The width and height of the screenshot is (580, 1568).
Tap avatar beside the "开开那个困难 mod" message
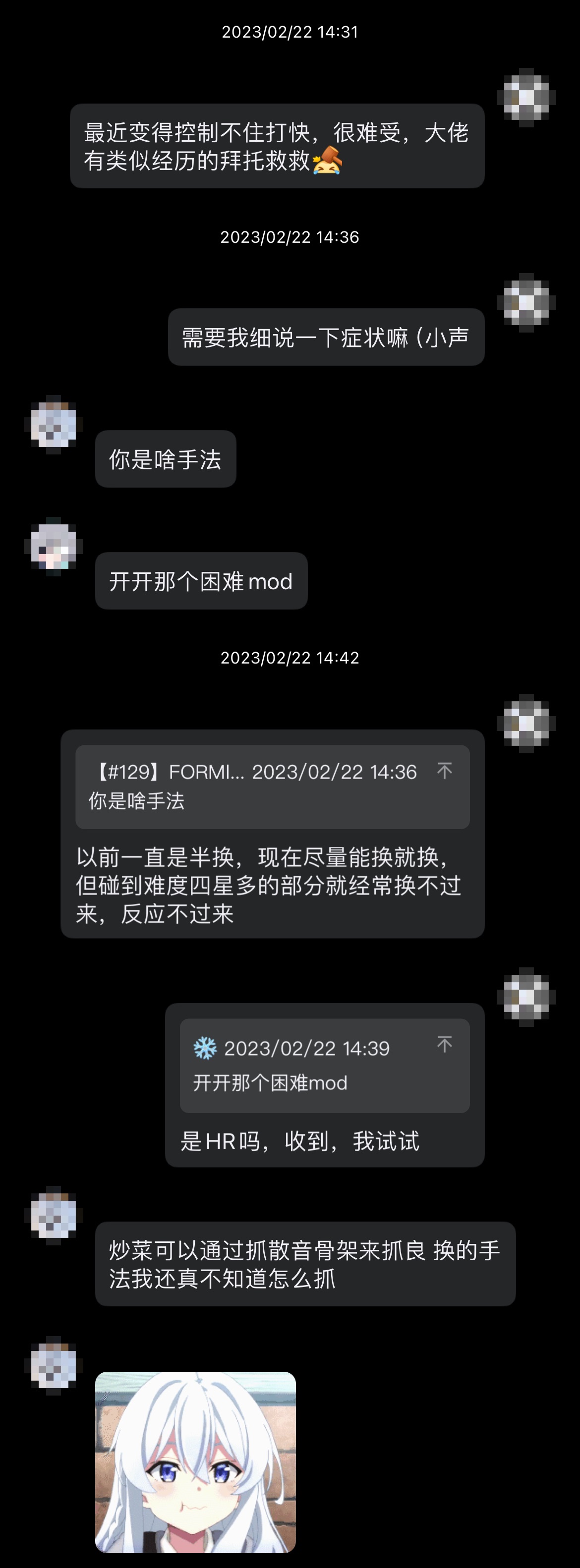pyautogui.click(x=54, y=546)
